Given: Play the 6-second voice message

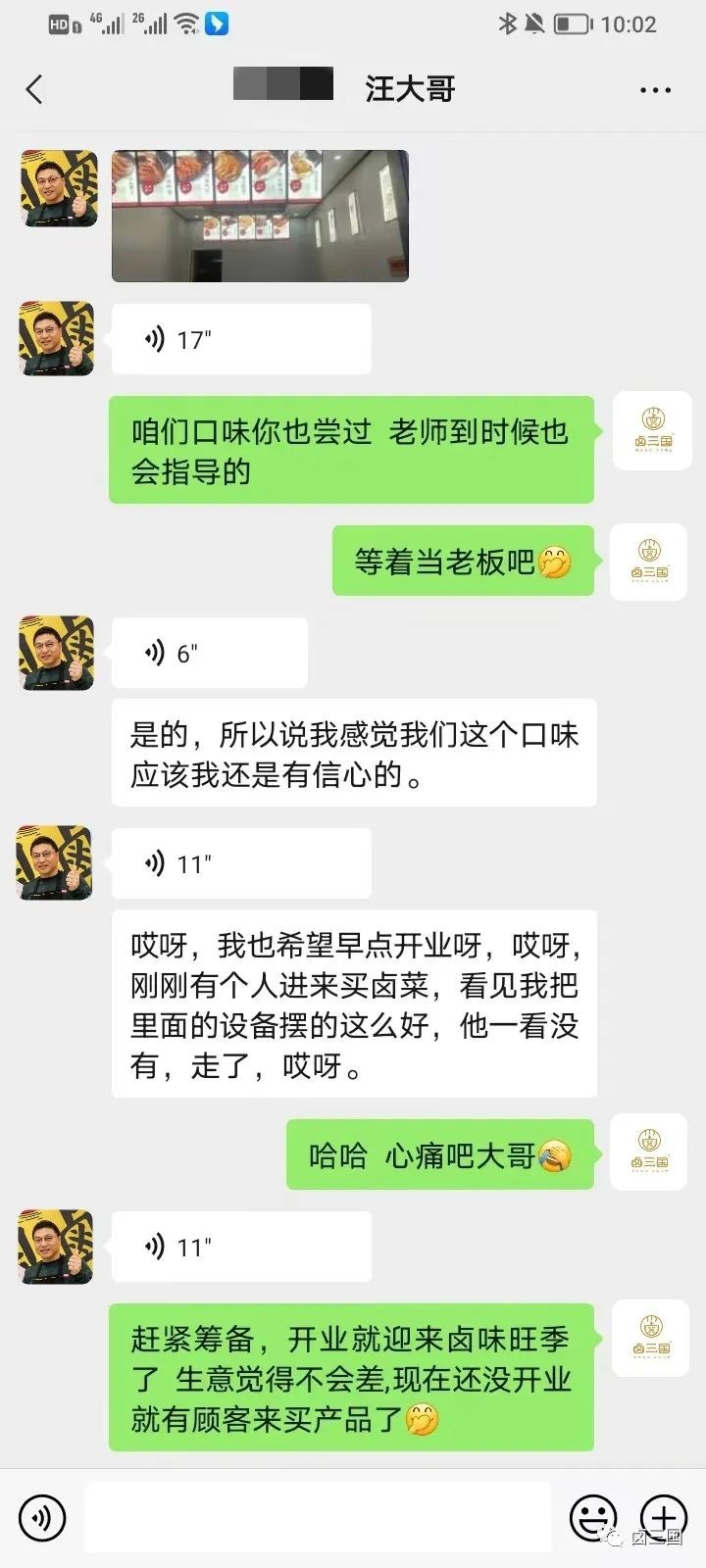Looking at the screenshot, I should pyautogui.click(x=209, y=652).
